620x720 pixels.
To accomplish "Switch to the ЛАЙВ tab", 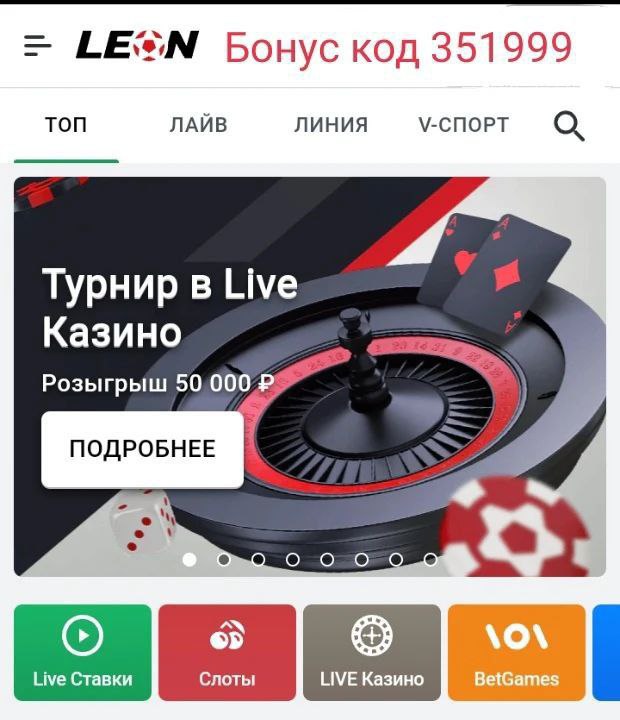I will click(198, 125).
